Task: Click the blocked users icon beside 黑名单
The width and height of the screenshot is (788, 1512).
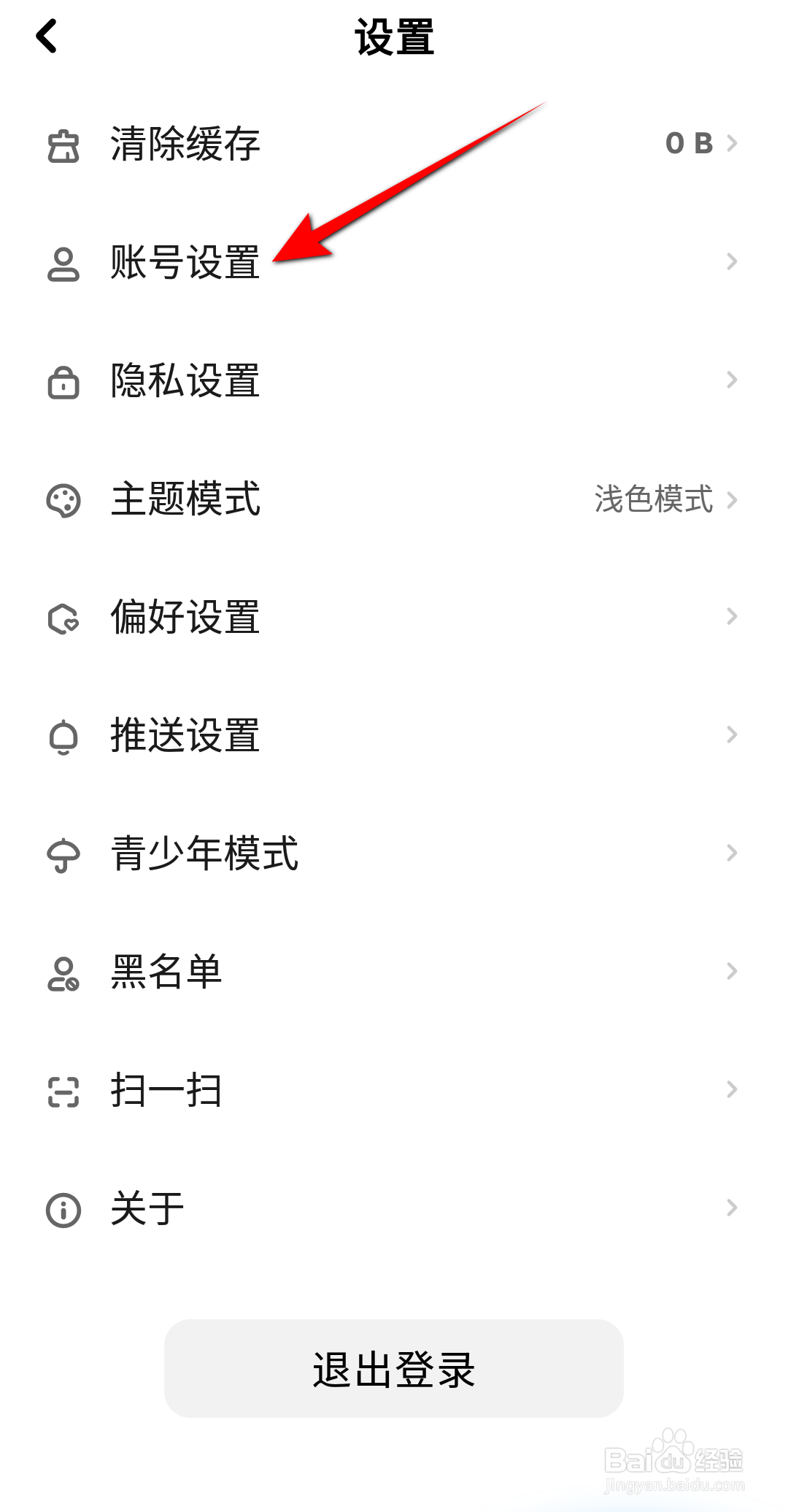Action: (63, 972)
